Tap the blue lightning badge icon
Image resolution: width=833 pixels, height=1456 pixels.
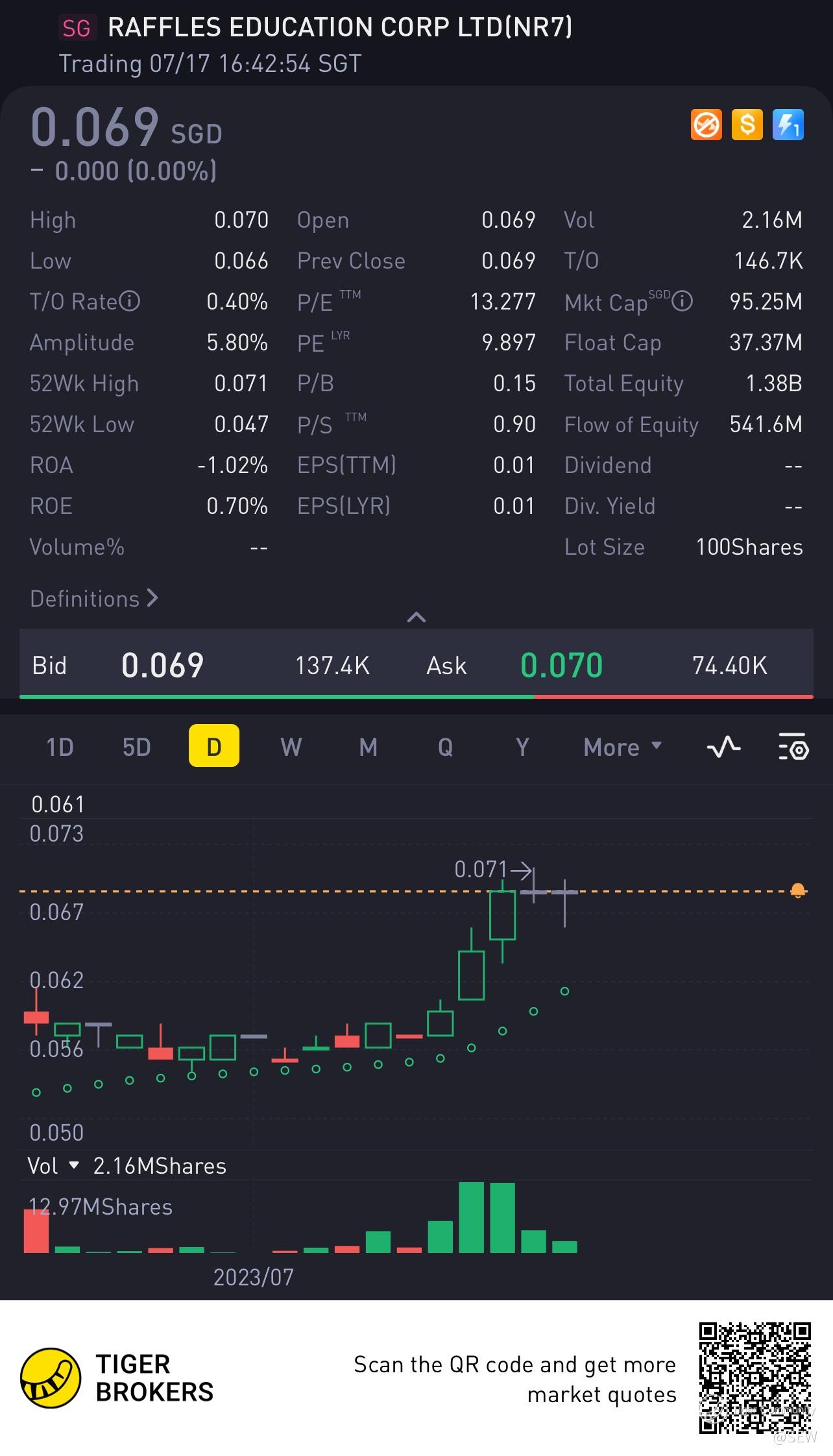point(788,125)
